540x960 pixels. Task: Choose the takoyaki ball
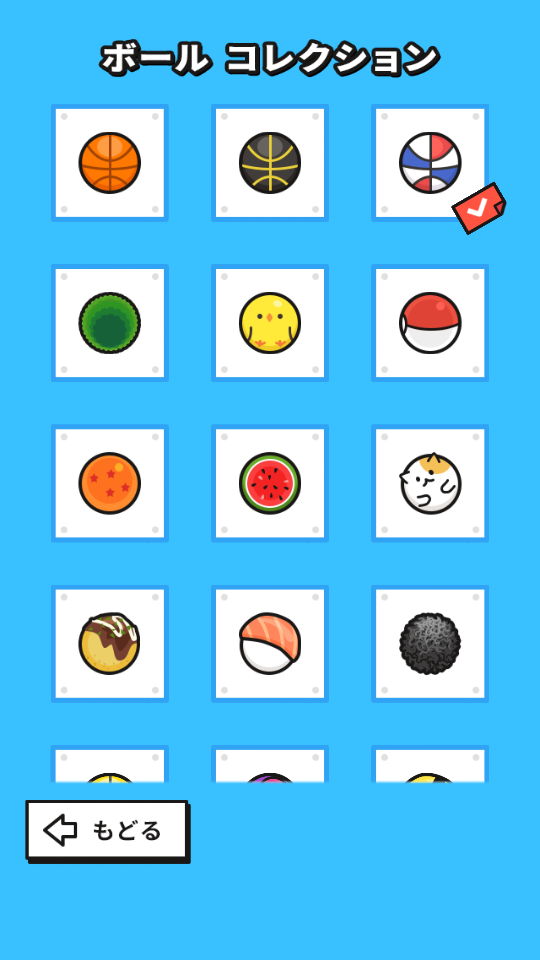[x=110, y=644]
